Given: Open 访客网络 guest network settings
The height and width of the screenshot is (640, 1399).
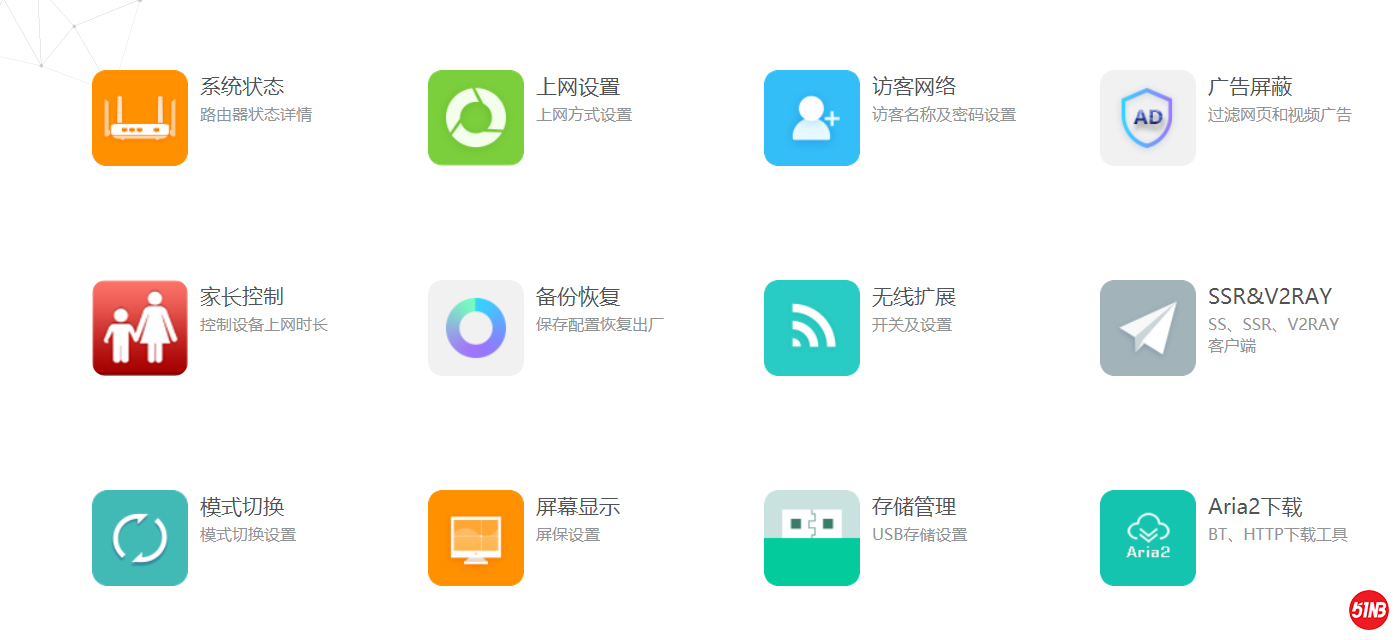Looking at the screenshot, I should point(812,118).
